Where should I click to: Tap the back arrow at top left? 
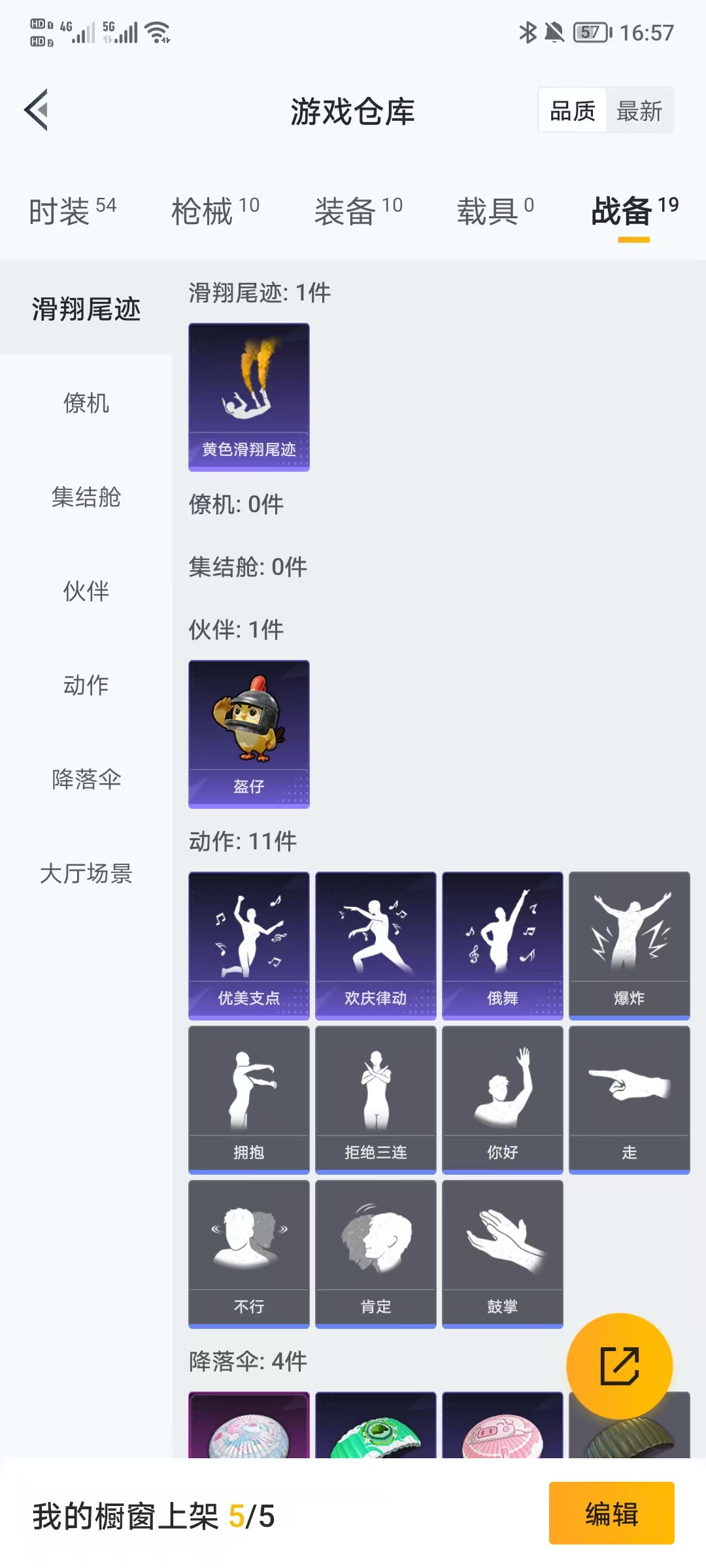point(37,110)
